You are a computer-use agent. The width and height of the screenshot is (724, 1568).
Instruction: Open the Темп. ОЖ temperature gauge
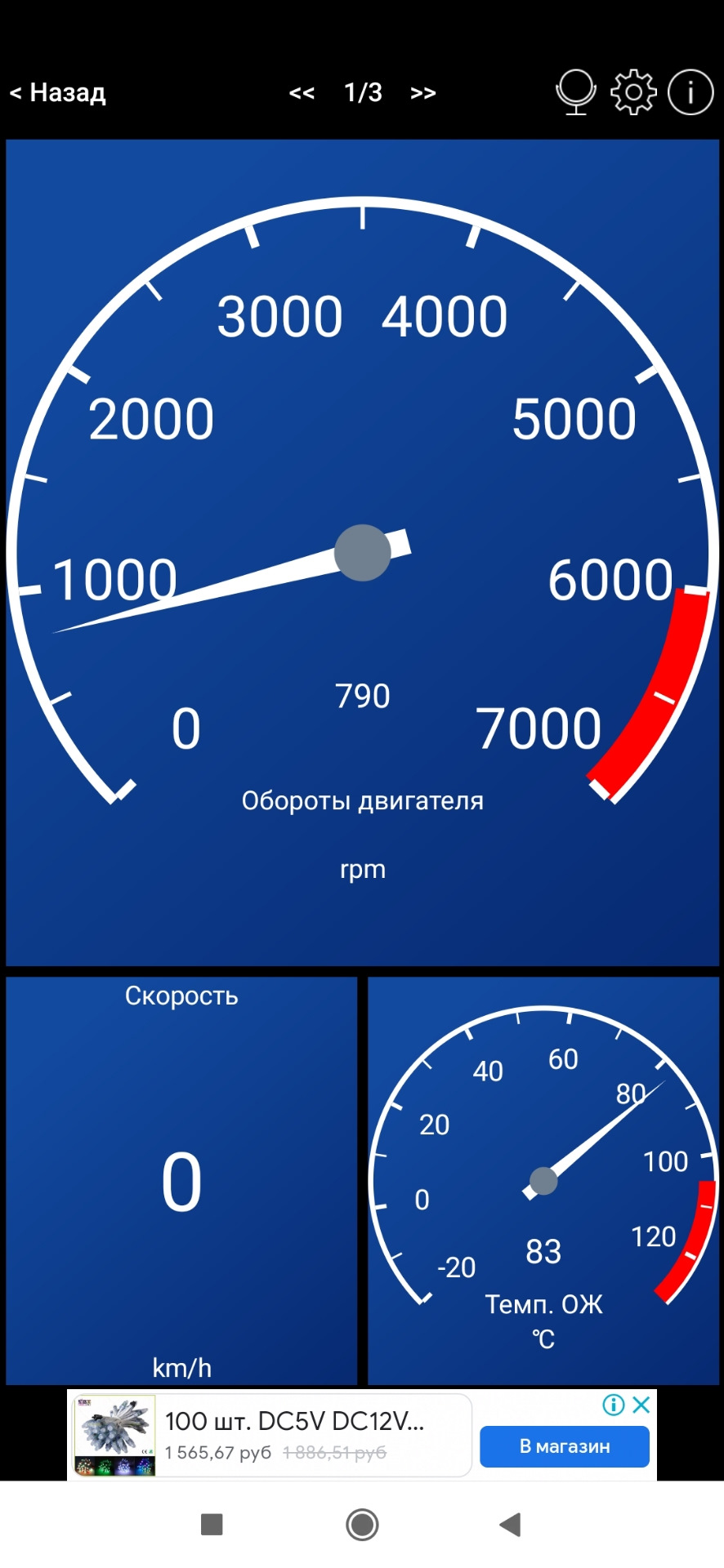[x=543, y=1180]
